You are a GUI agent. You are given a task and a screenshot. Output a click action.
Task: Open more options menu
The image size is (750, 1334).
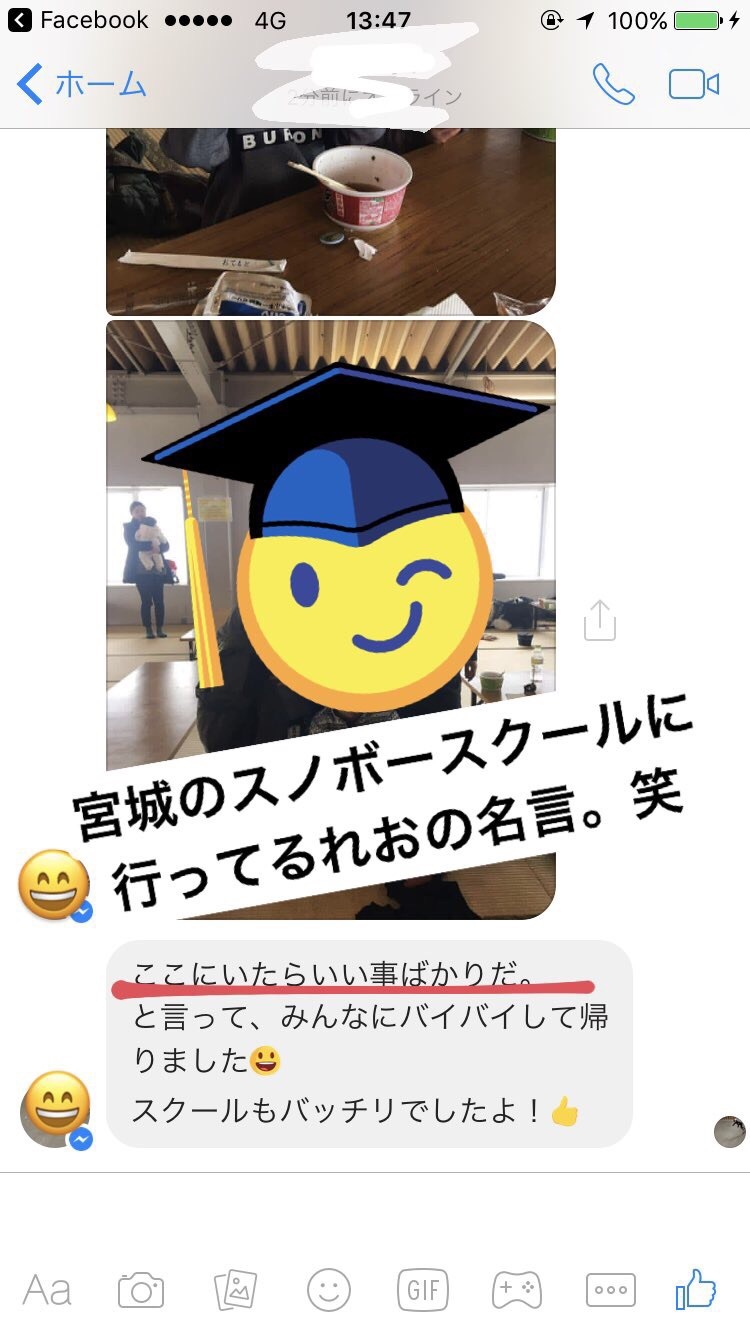pyautogui.click(x=610, y=1289)
